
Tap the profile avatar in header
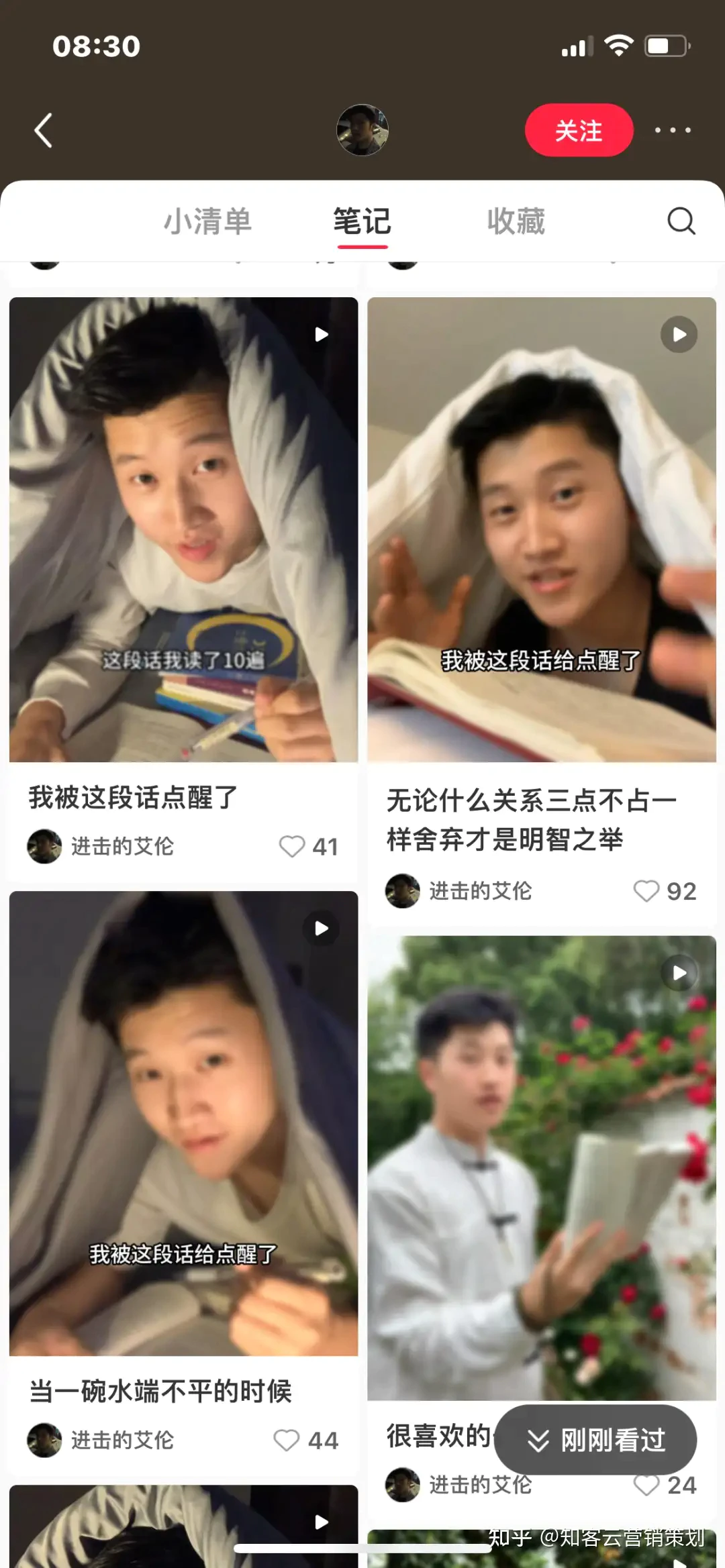tap(362, 130)
